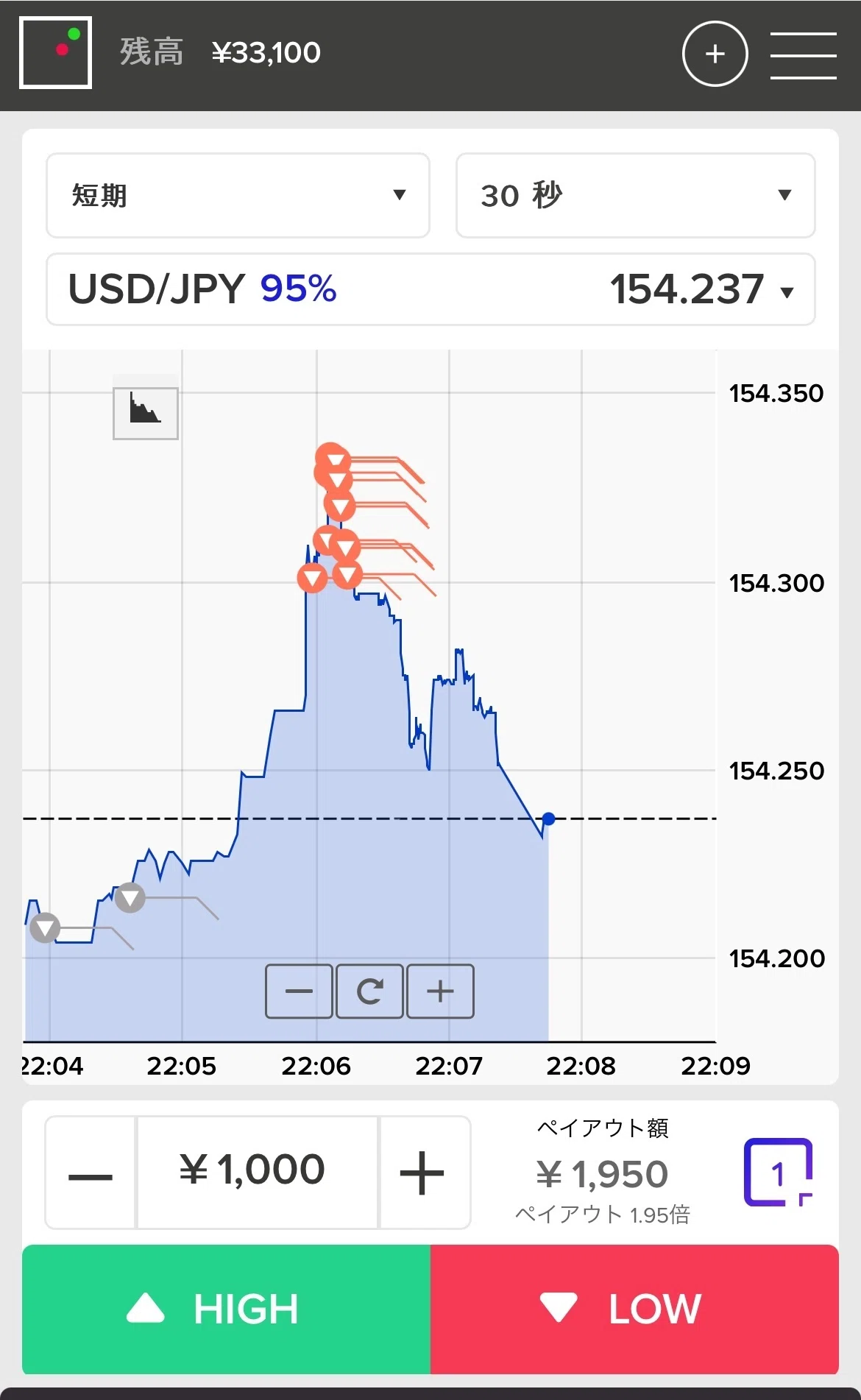Select a different asset from USD/JPY
Image resolution: width=861 pixels, height=1400 pixels.
(x=431, y=289)
